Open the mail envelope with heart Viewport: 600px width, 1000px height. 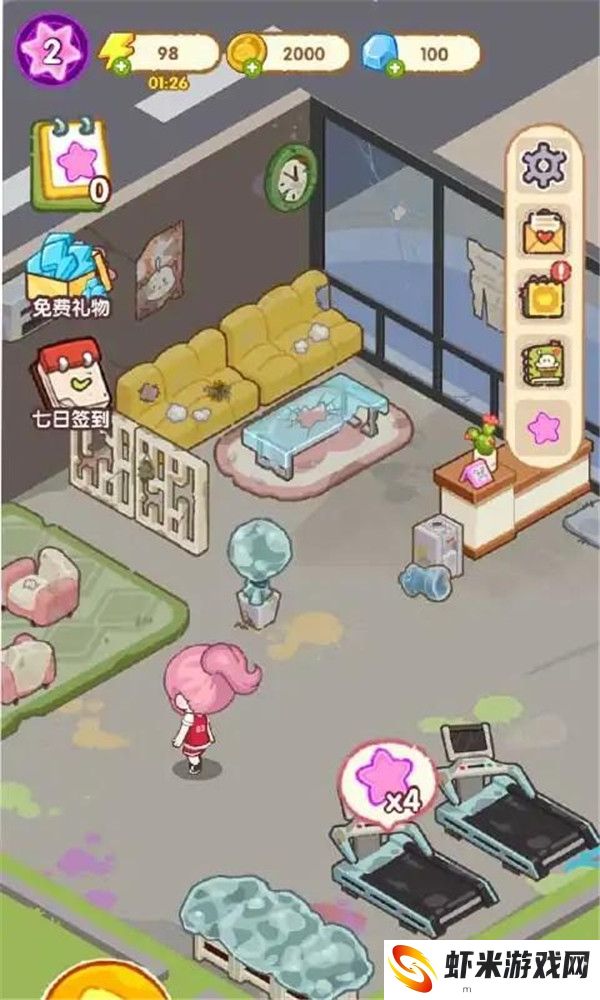[x=544, y=232]
